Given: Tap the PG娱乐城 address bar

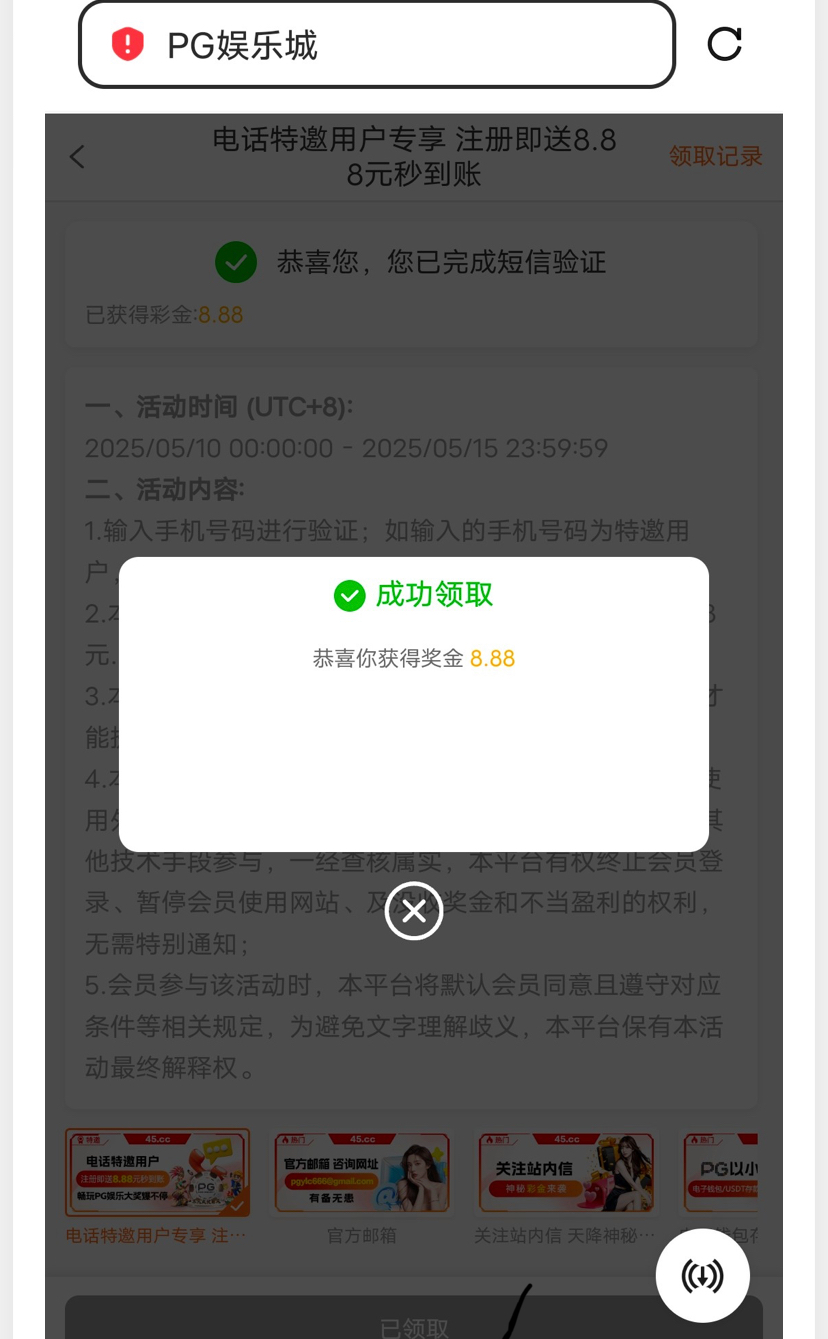Looking at the screenshot, I should (376, 45).
